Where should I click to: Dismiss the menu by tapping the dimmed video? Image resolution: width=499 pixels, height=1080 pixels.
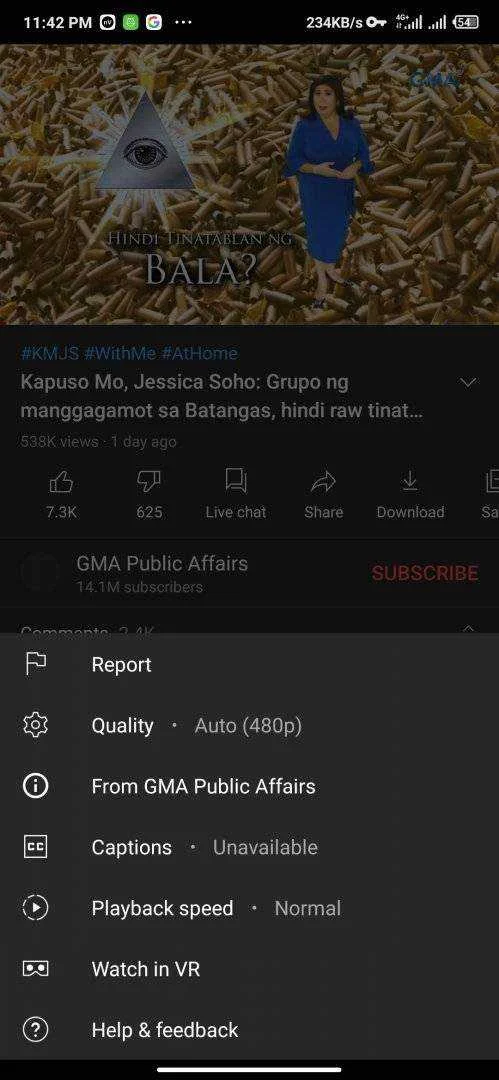[250, 185]
